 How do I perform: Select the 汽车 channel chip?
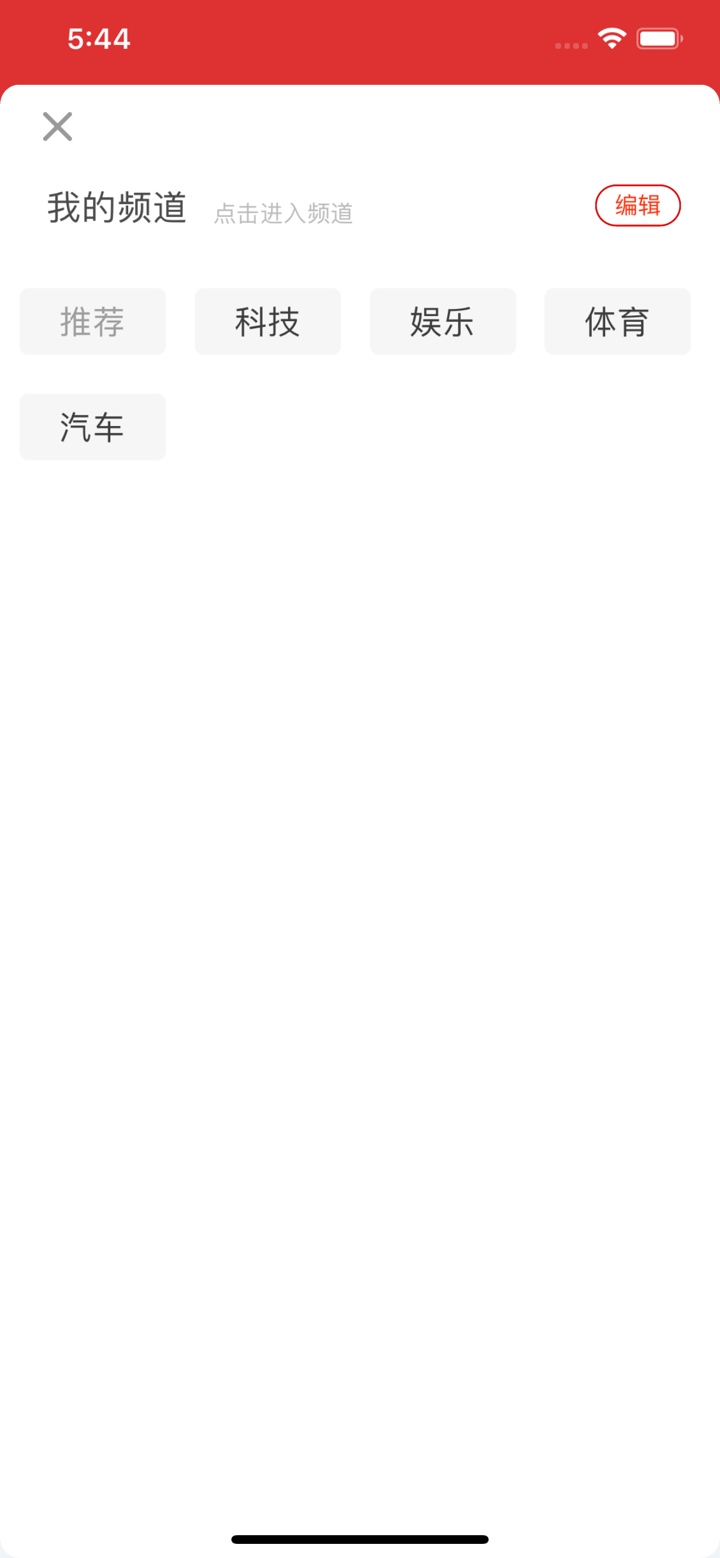[92, 426]
